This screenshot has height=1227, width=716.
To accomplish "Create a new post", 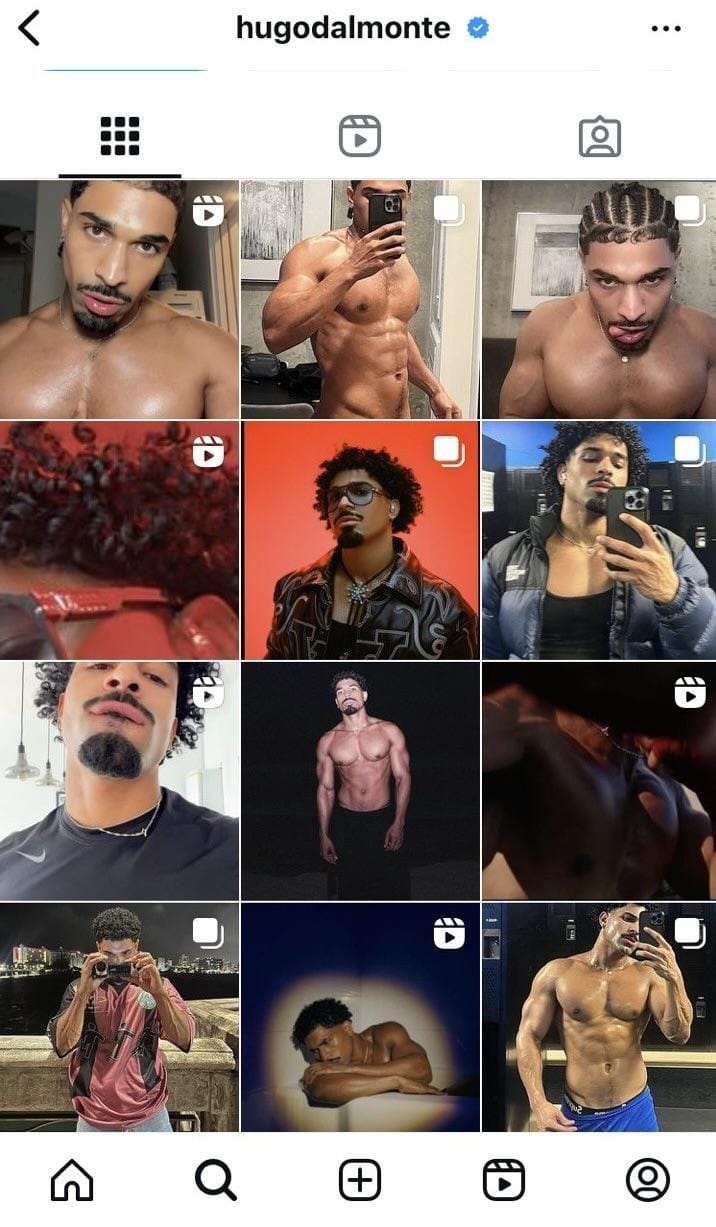I will click(360, 1181).
